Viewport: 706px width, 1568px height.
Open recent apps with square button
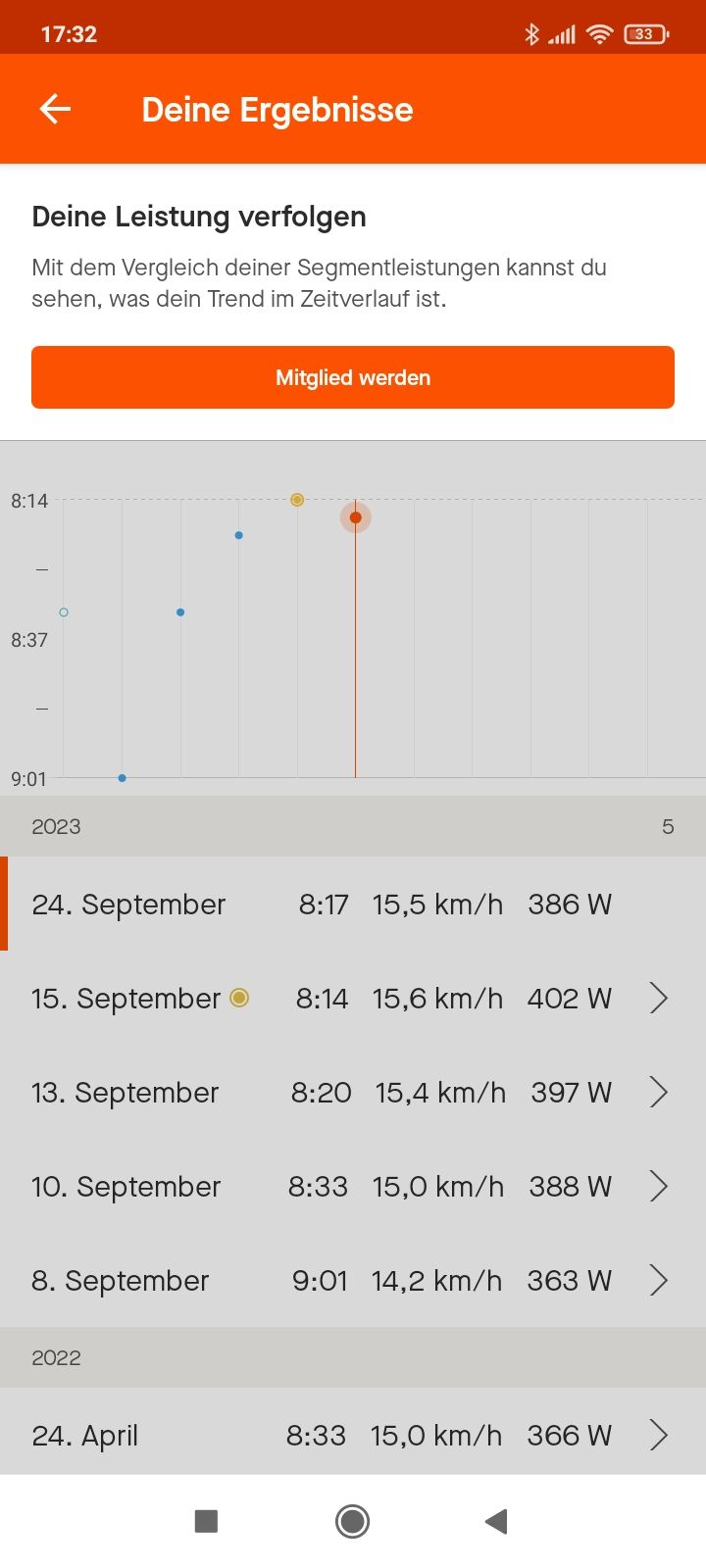pyautogui.click(x=206, y=1521)
